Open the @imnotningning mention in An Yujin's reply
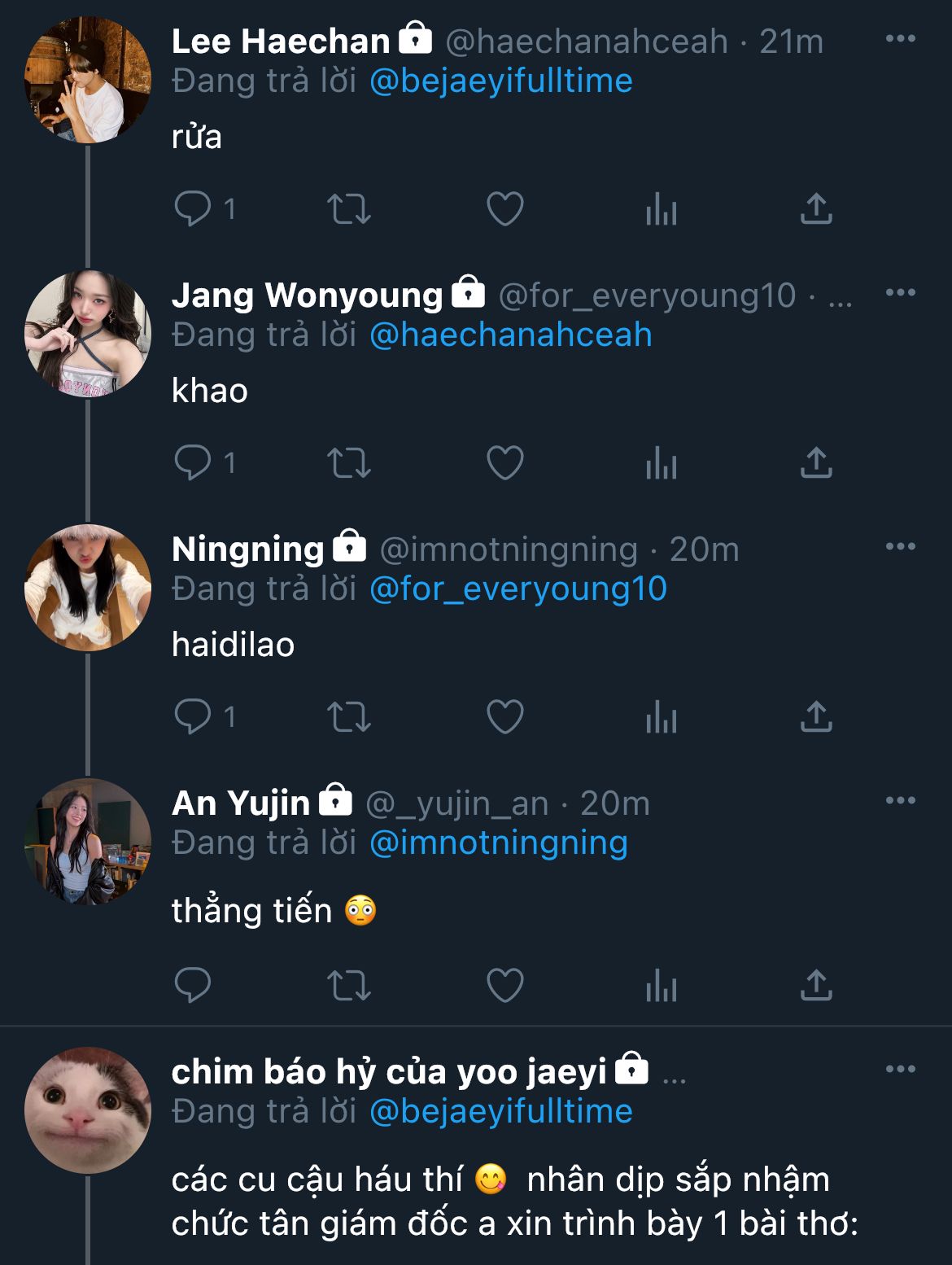The image size is (952, 1265). (x=499, y=843)
